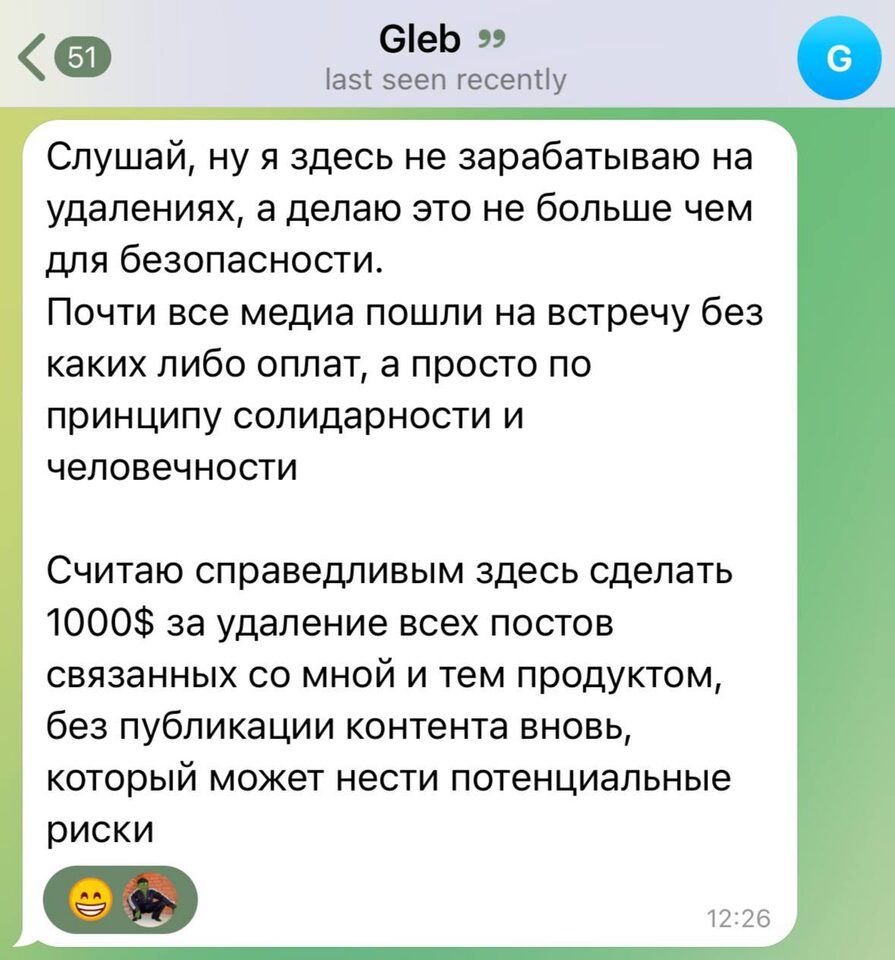Tap Gleb's round avatar
The height and width of the screenshot is (960, 895).
pyautogui.click(x=837, y=61)
